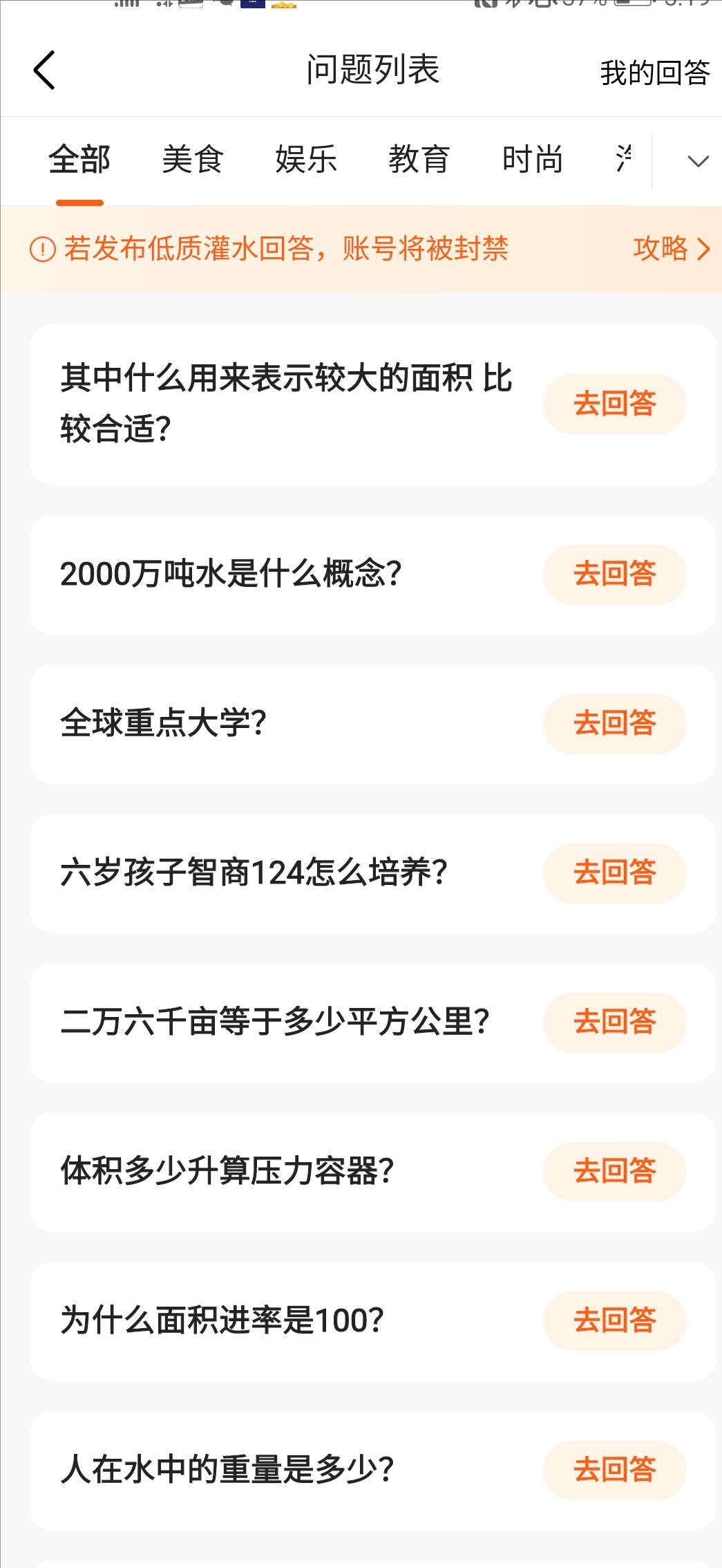Tap 去回答 on the 全球重点大学 question
This screenshot has width=722, height=1568.
click(x=614, y=723)
